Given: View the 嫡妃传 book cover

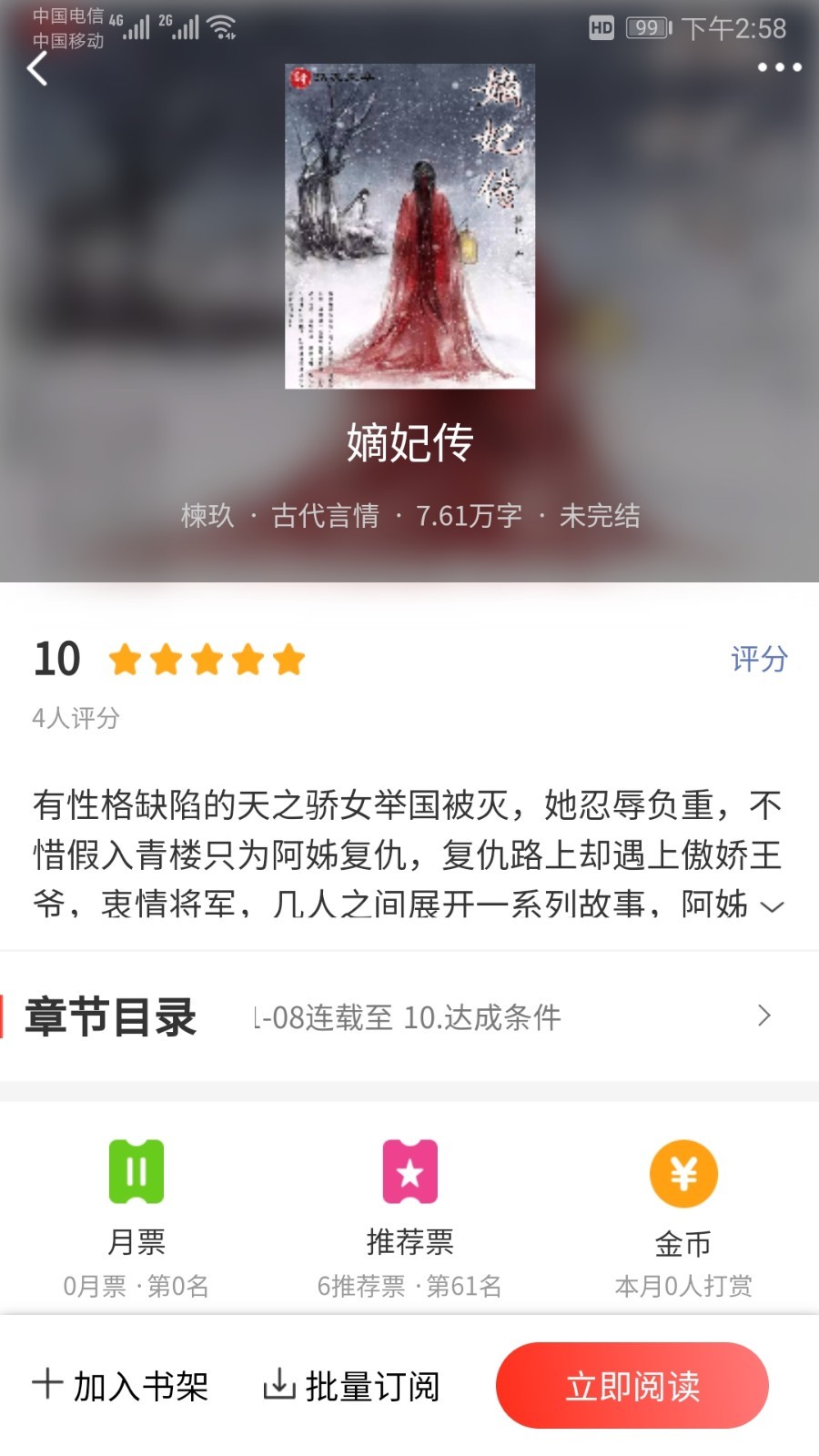Looking at the screenshot, I should 409,227.
